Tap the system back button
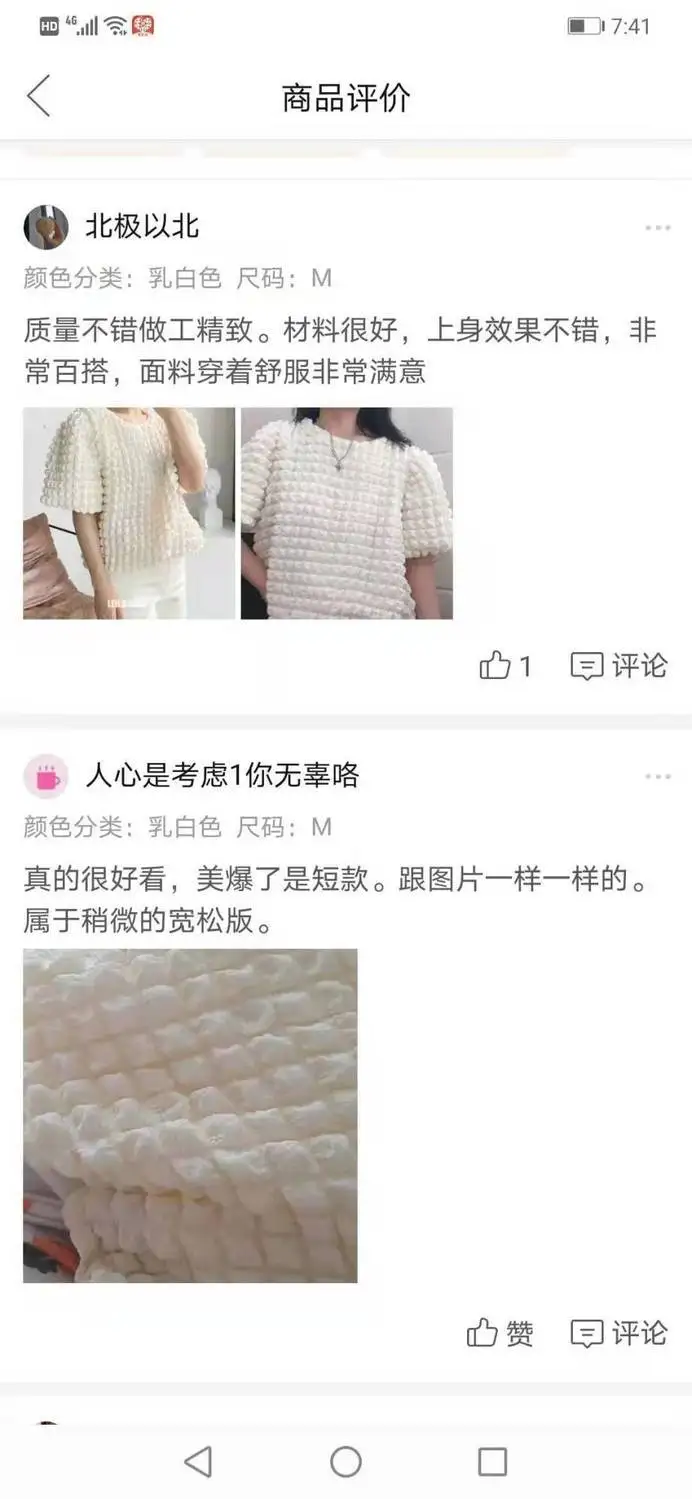 point(198,1462)
